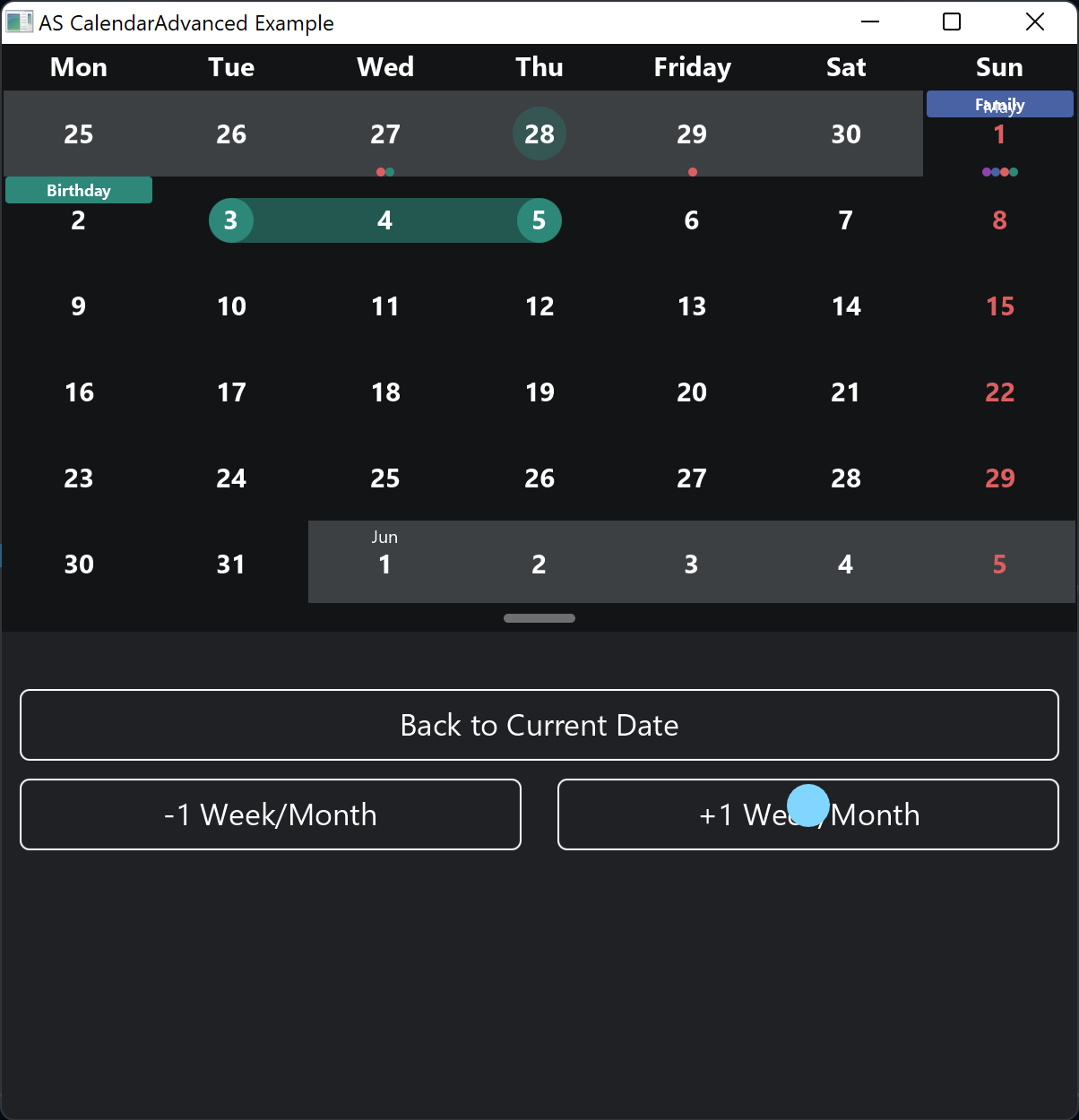Choose Sunday the 15th
The height and width of the screenshot is (1120, 1079).
tap(999, 306)
